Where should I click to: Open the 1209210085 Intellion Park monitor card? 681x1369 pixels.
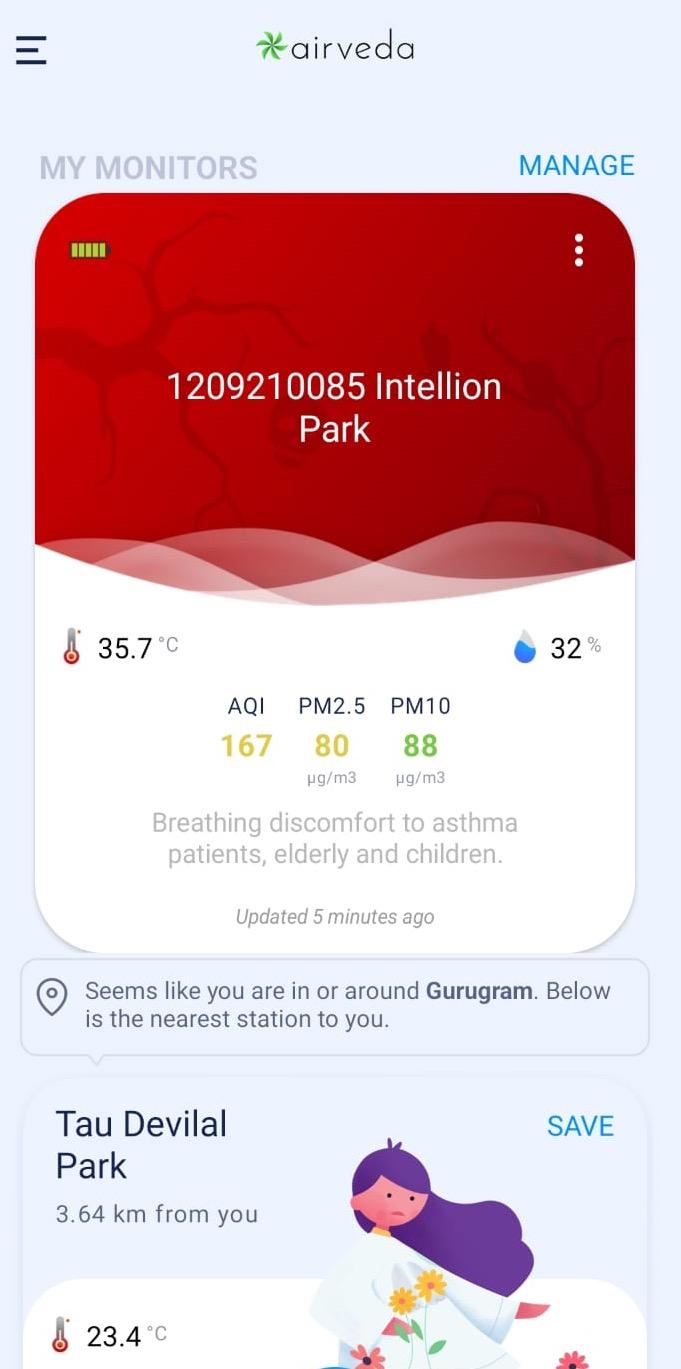pos(334,408)
